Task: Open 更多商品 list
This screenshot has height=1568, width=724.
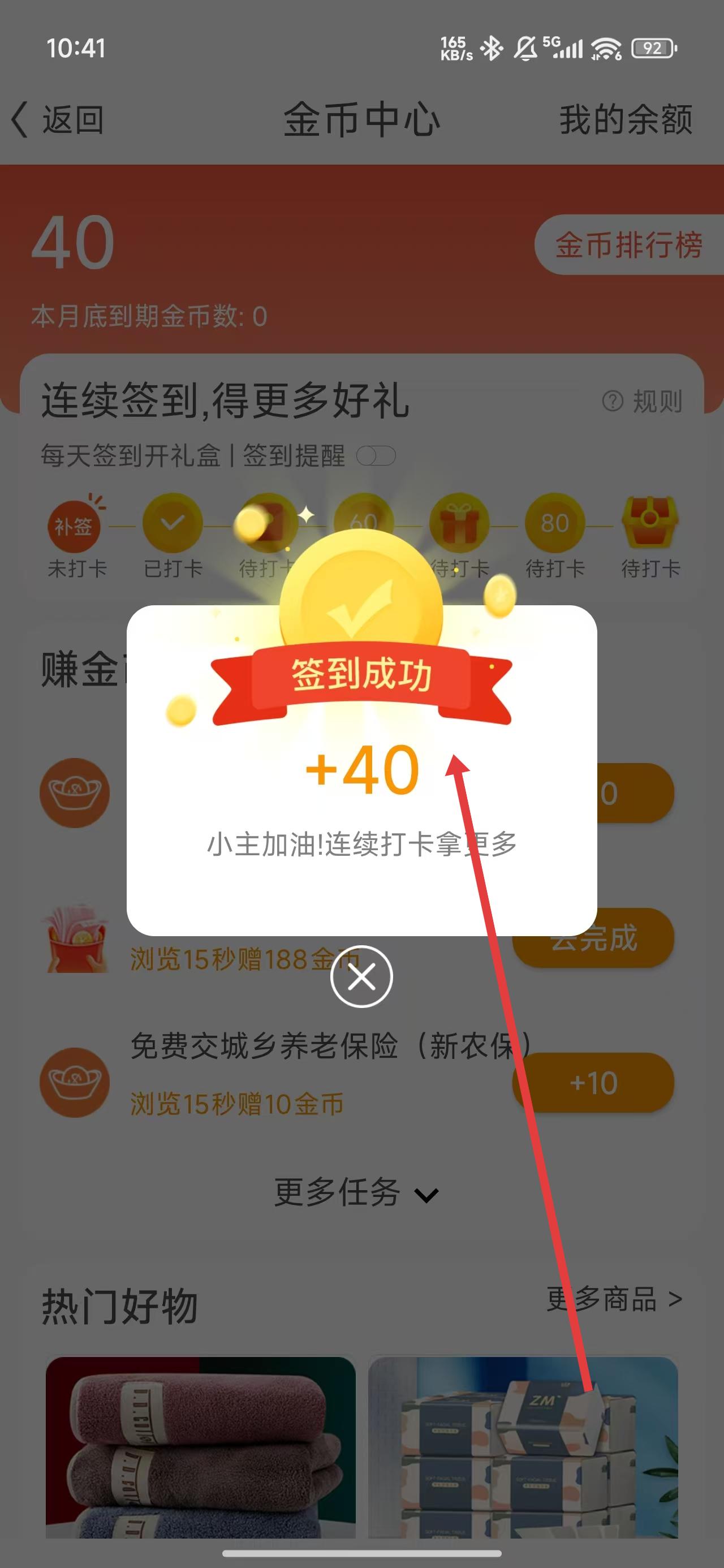Action: pyautogui.click(x=614, y=1299)
